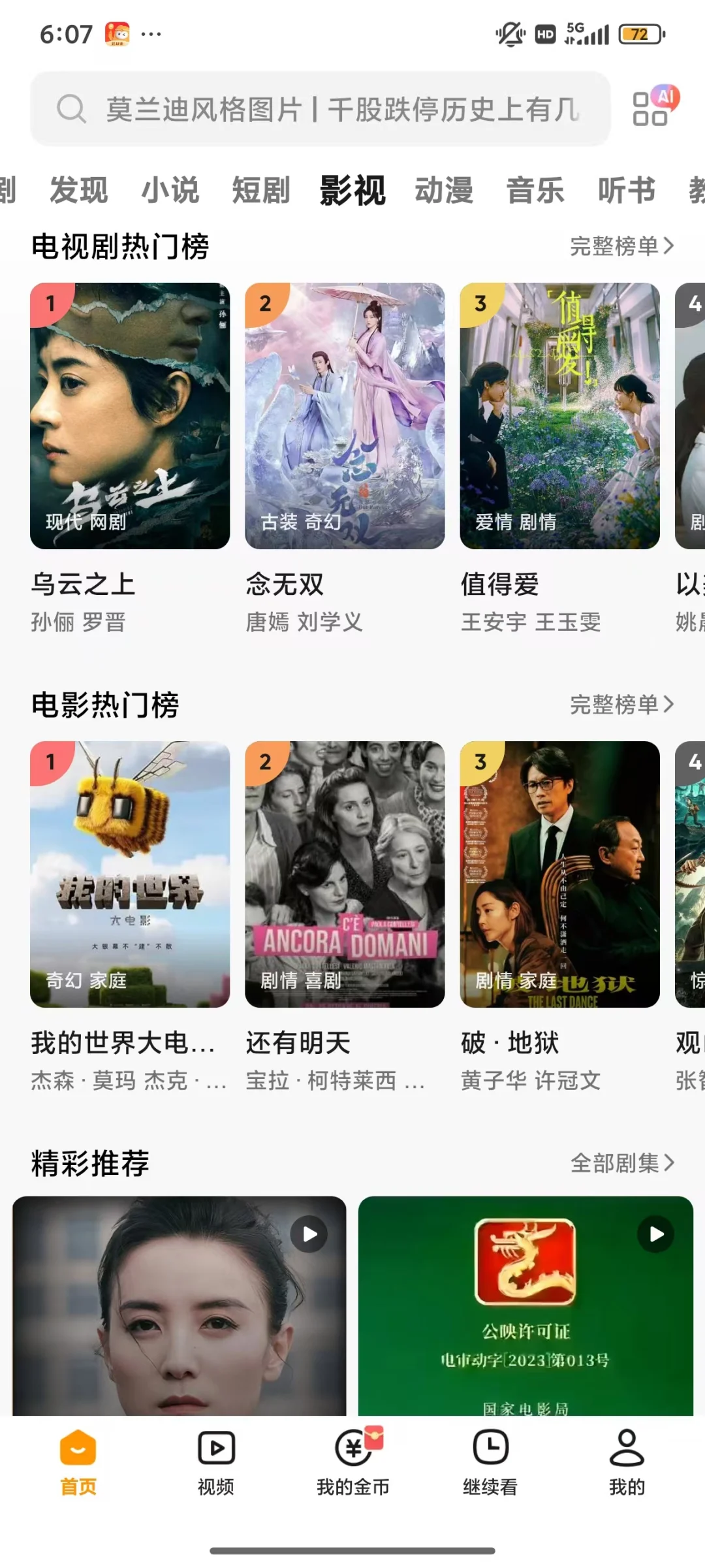This screenshot has height=1568, width=705.
Task: View 完整榜单 for 电影热门榜
Action: (x=621, y=705)
